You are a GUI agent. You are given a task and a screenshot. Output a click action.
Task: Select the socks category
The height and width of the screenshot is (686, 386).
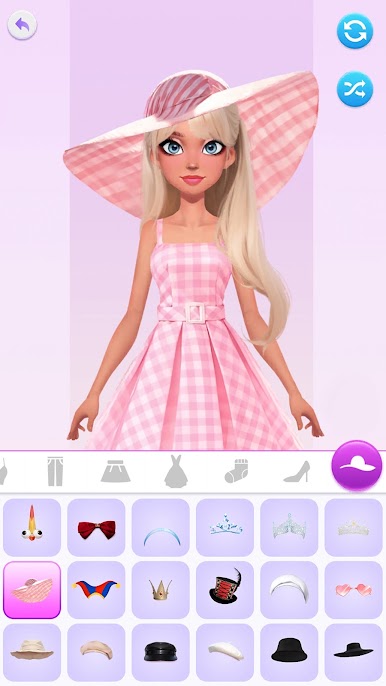click(236, 471)
